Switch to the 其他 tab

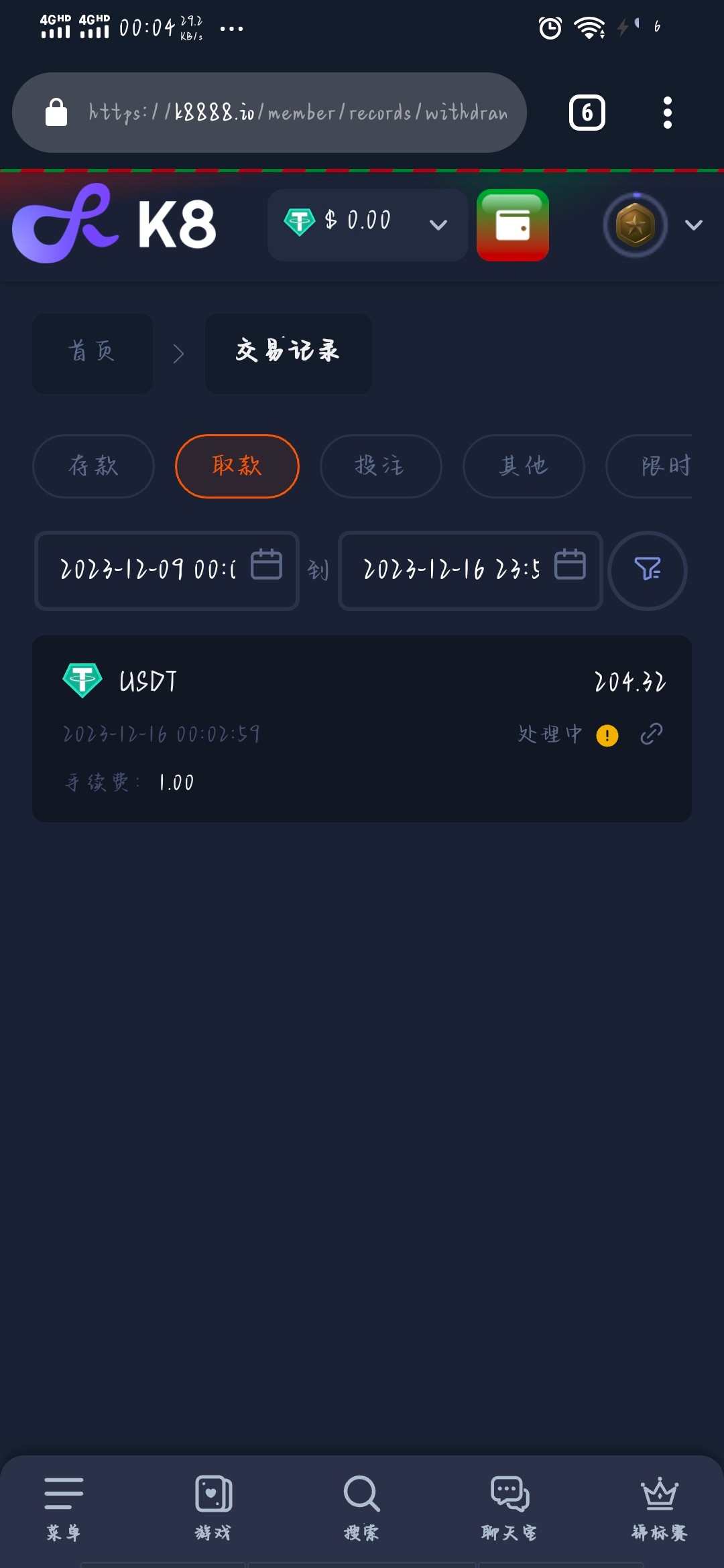(x=524, y=466)
